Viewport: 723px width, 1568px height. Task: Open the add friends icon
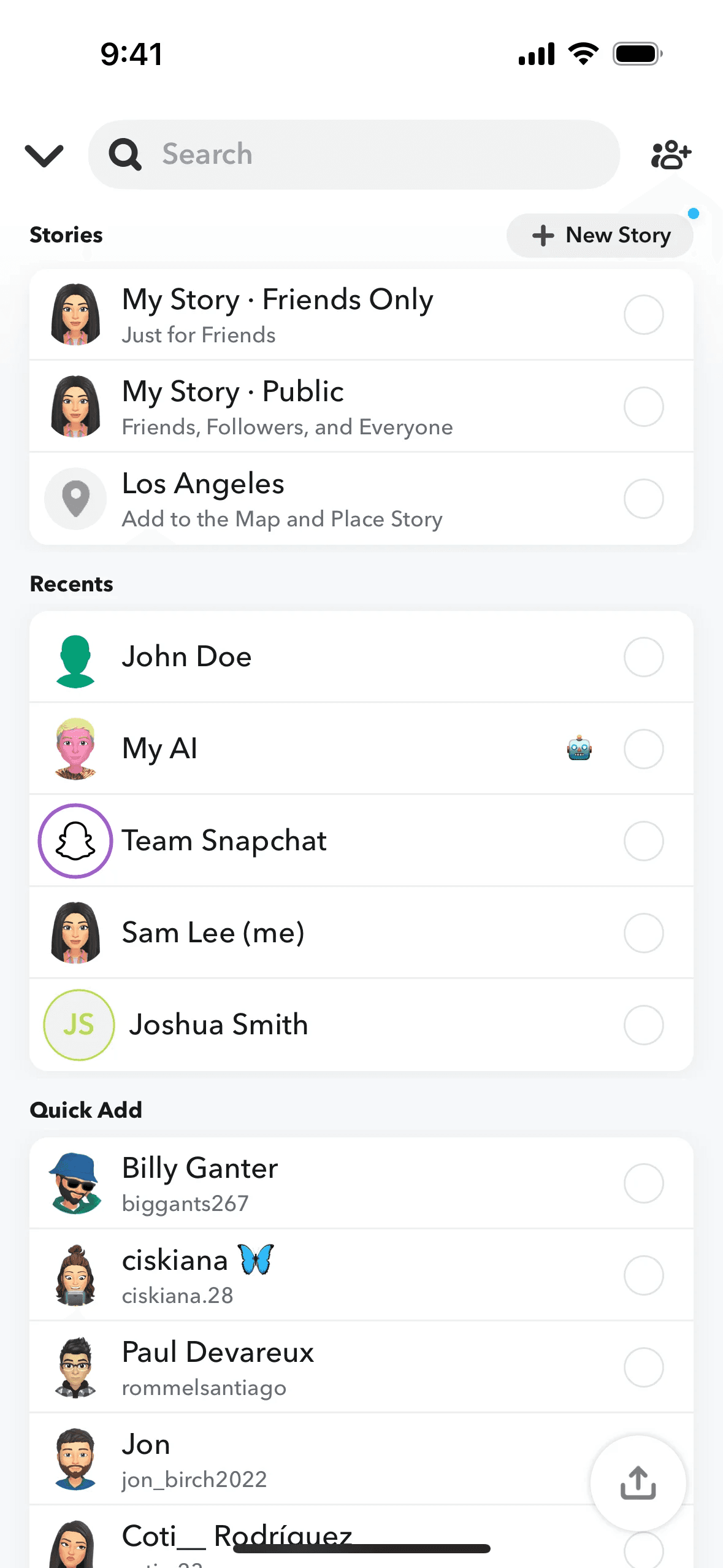coord(671,155)
